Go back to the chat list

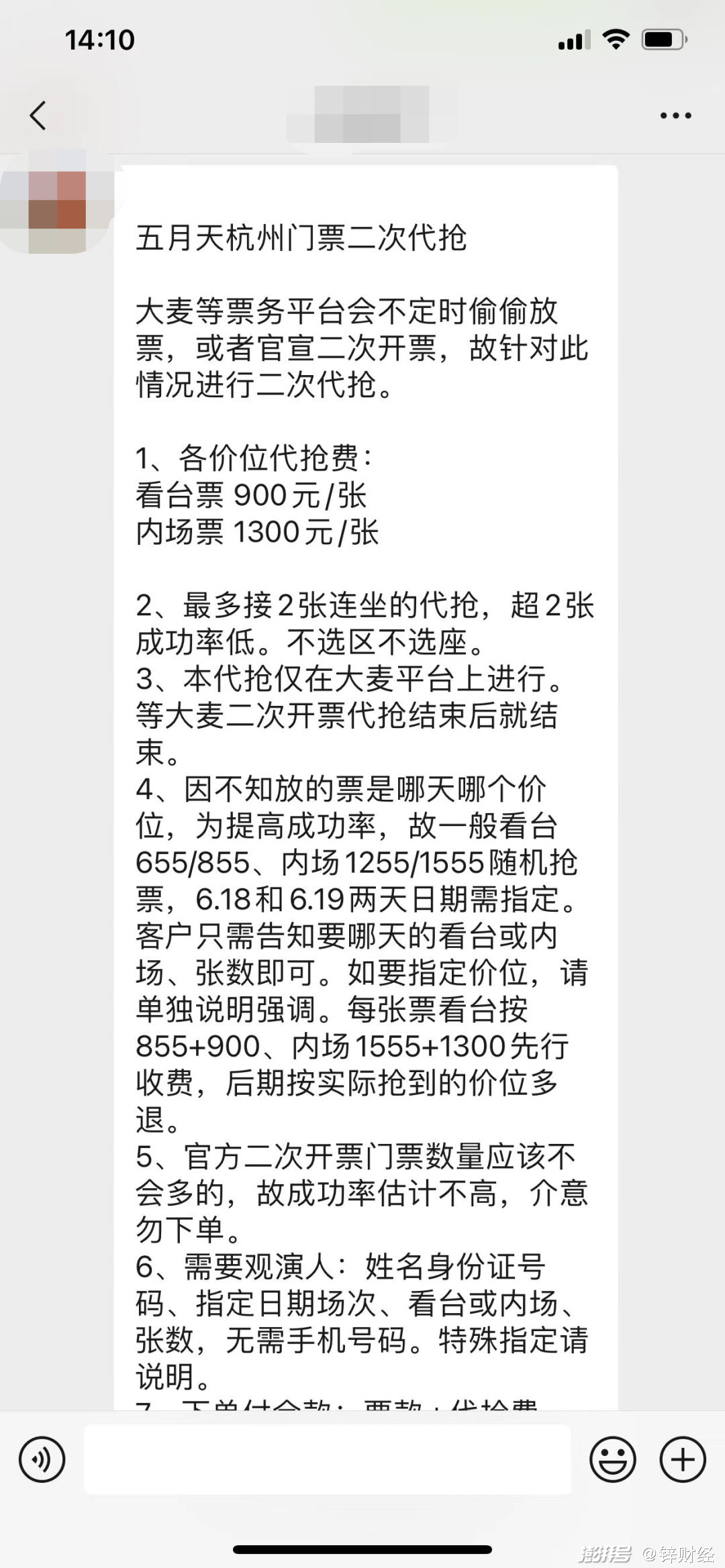pyautogui.click(x=38, y=115)
